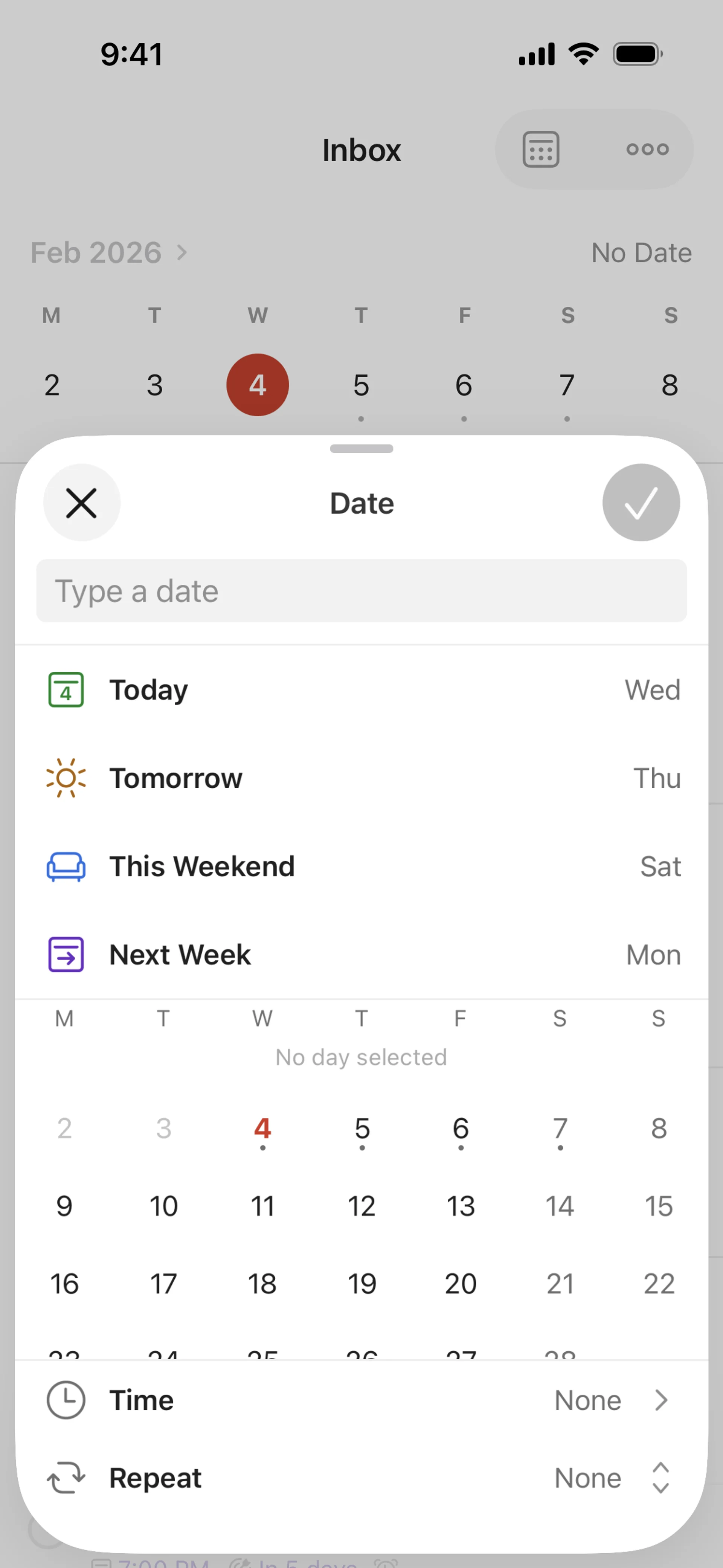Open the Time setting row
Screen dimensions: 723x1568
pos(361,1400)
